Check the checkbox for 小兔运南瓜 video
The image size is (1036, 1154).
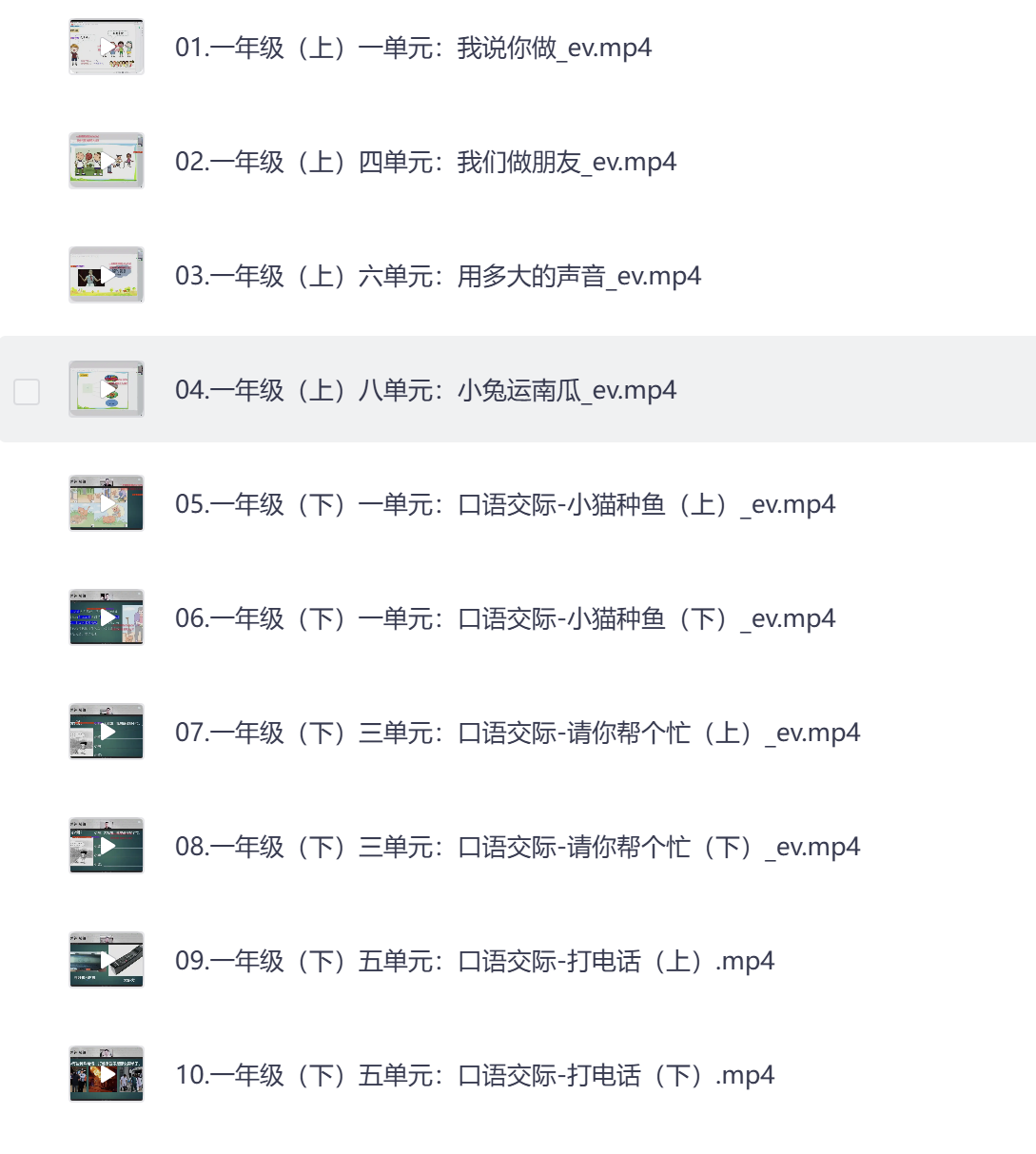pos(26,390)
